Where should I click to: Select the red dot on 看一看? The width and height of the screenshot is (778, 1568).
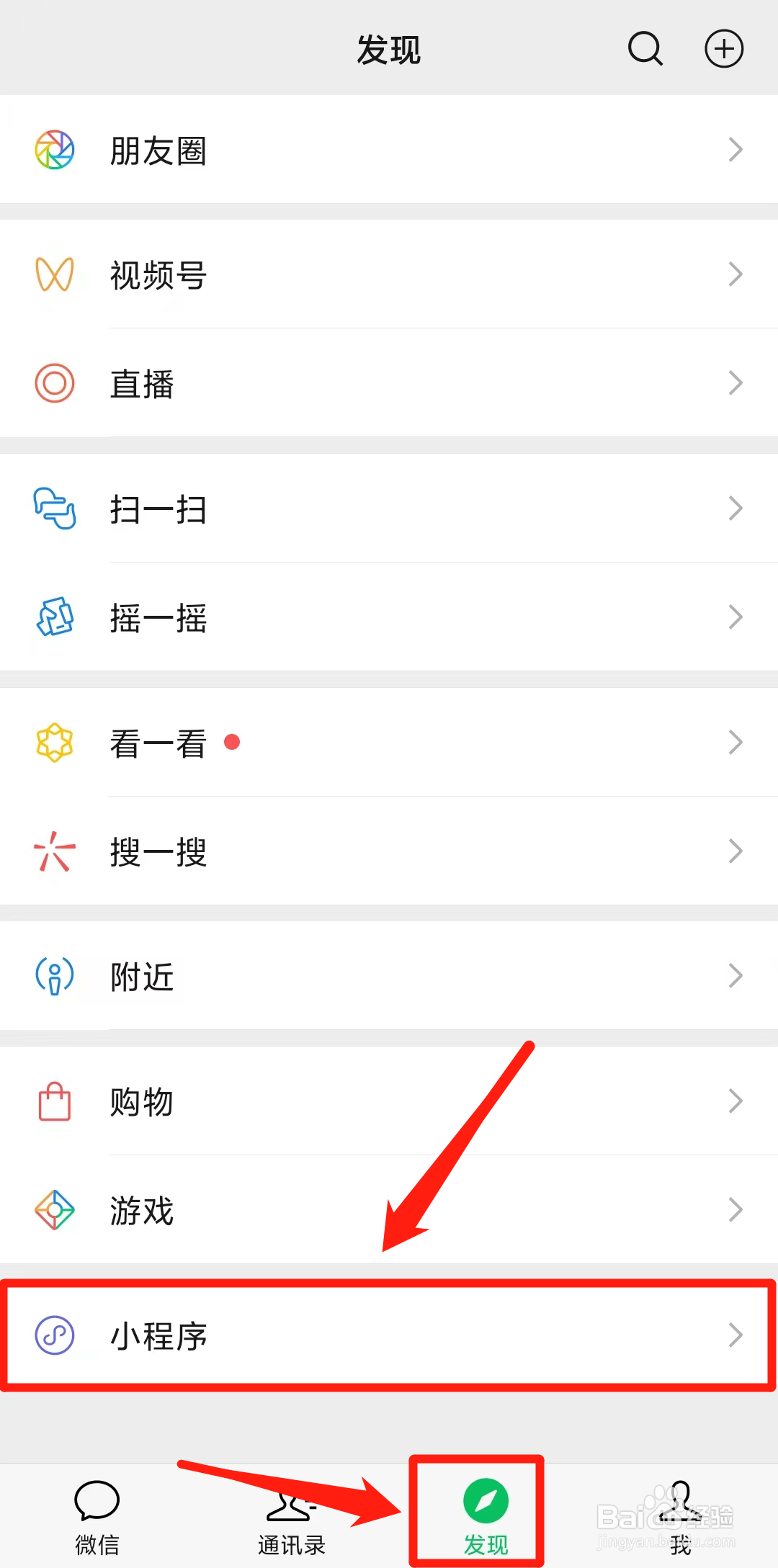(x=232, y=743)
